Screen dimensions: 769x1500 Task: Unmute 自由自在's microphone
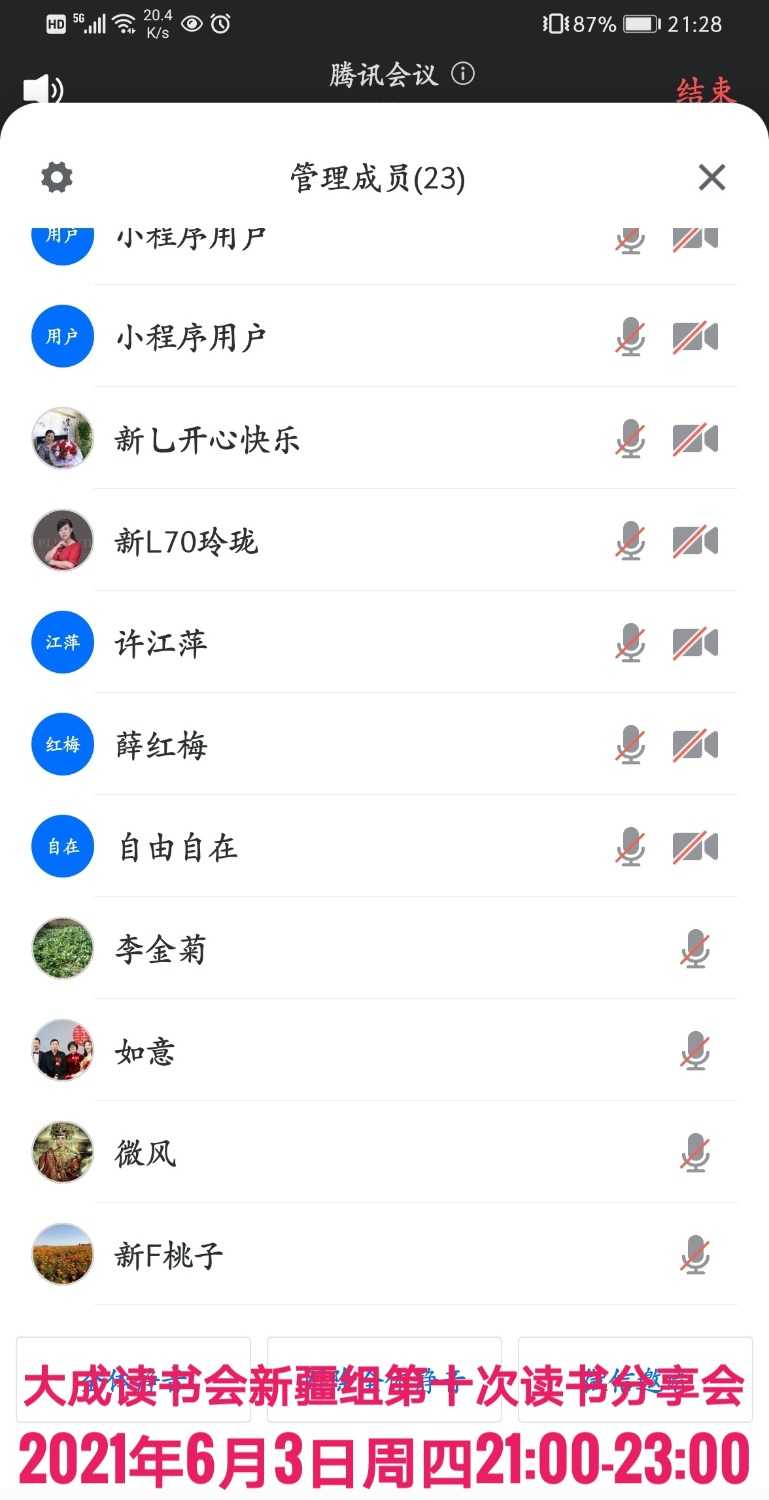click(x=629, y=846)
